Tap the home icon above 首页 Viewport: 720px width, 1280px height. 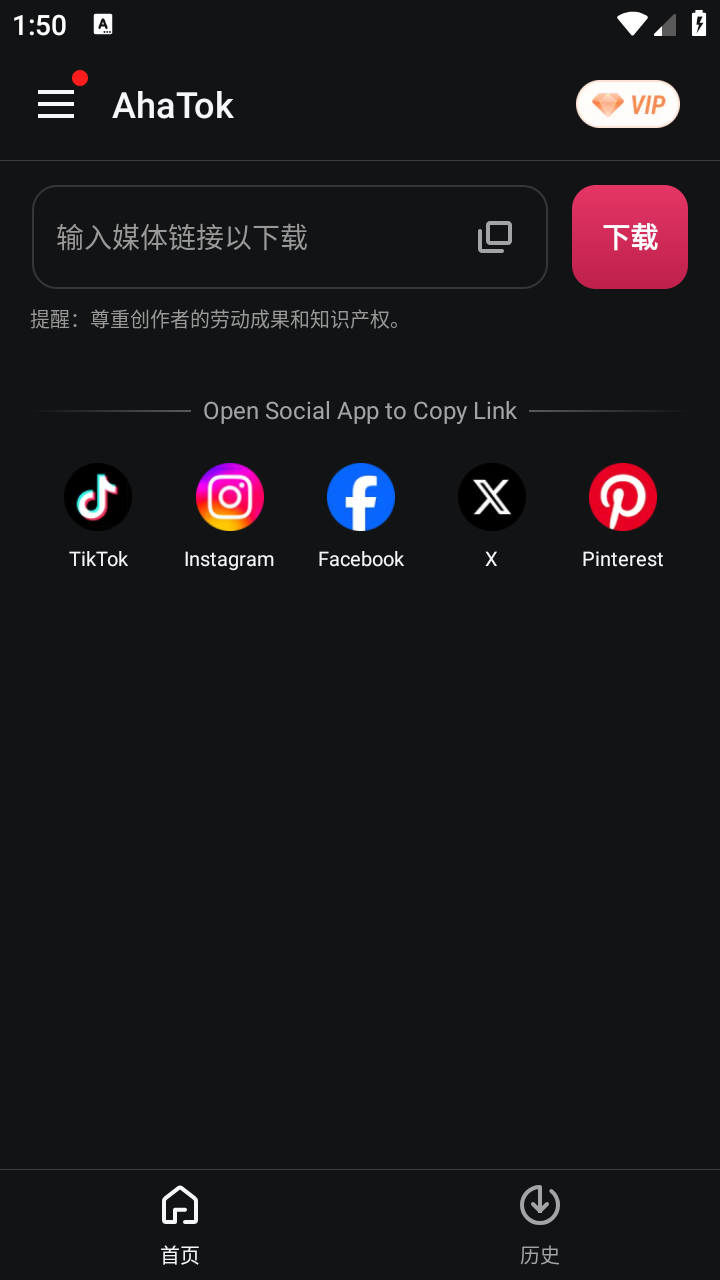[179, 1205]
